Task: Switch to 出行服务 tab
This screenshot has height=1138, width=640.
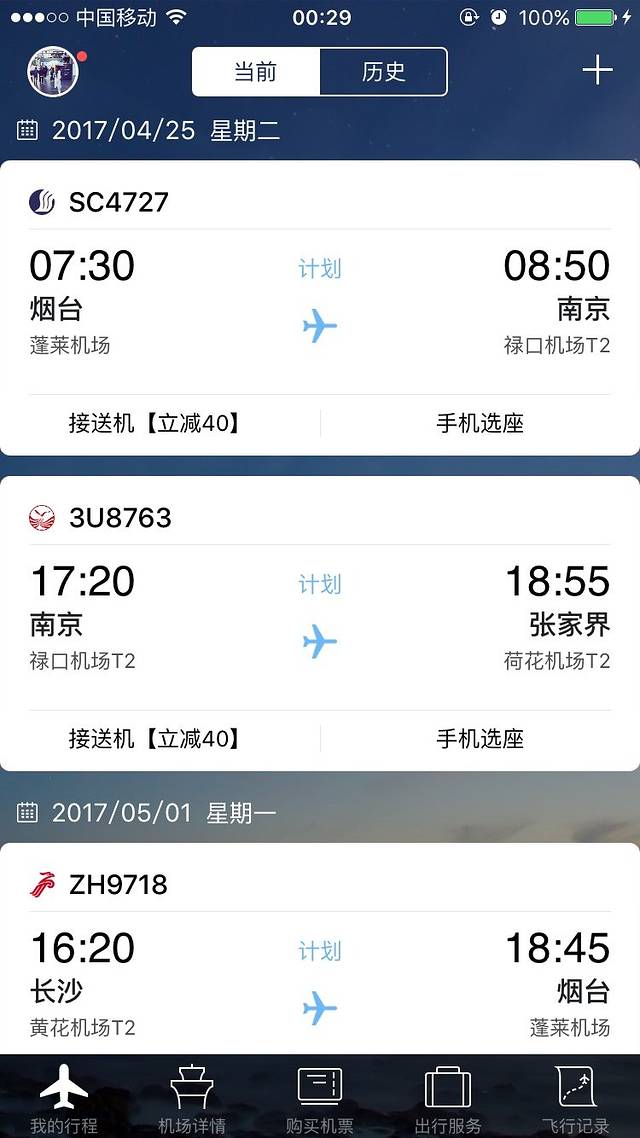Action: 448,1099
